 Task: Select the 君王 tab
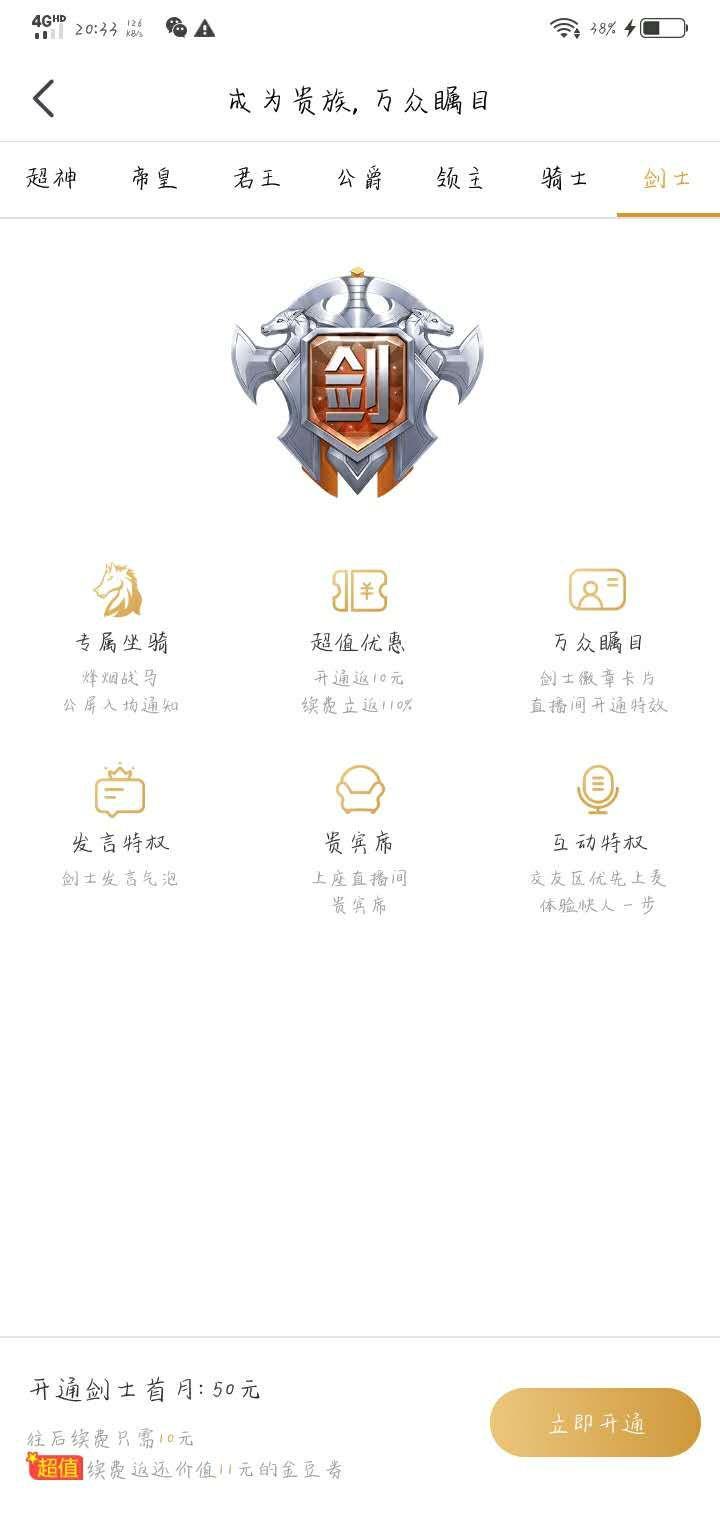click(x=257, y=179)
